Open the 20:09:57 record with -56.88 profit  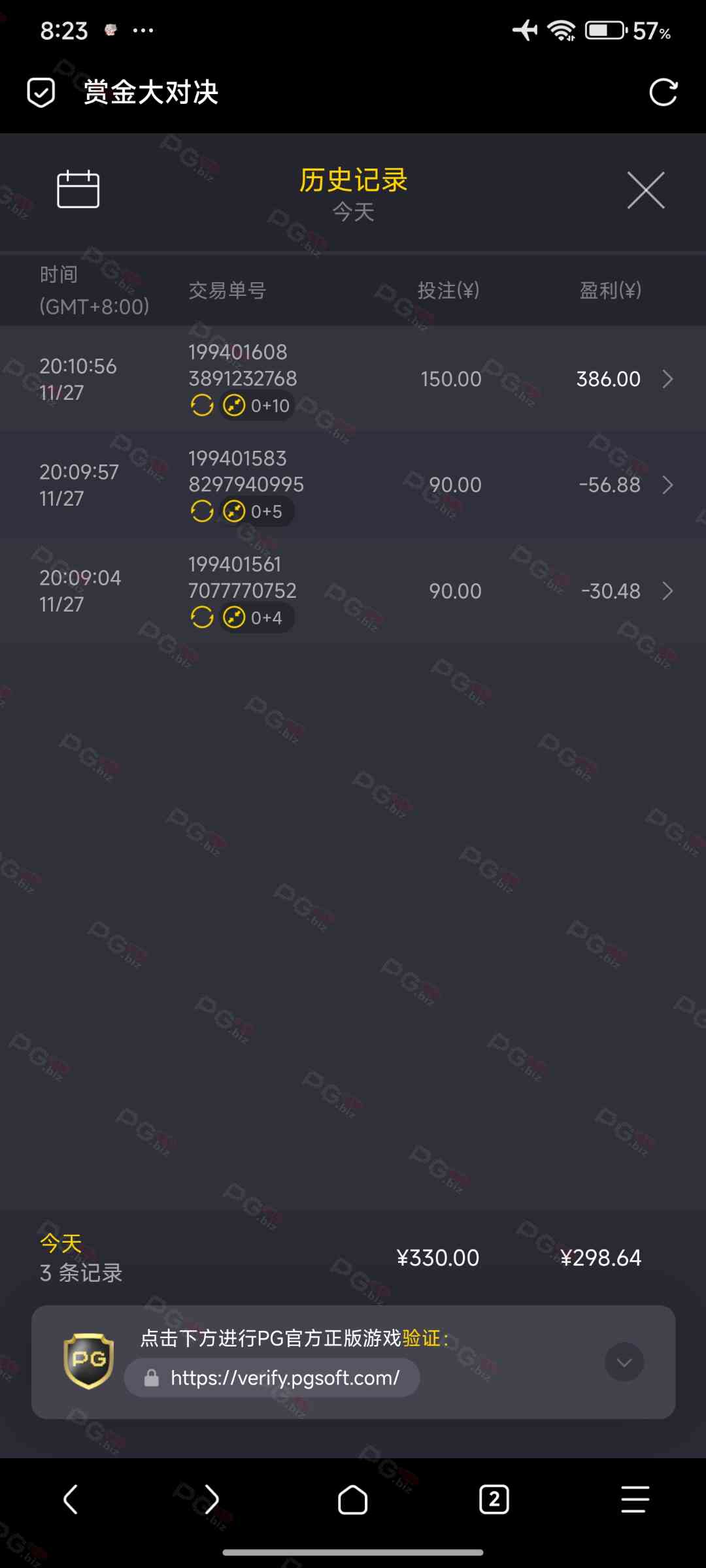pos(667,485)
